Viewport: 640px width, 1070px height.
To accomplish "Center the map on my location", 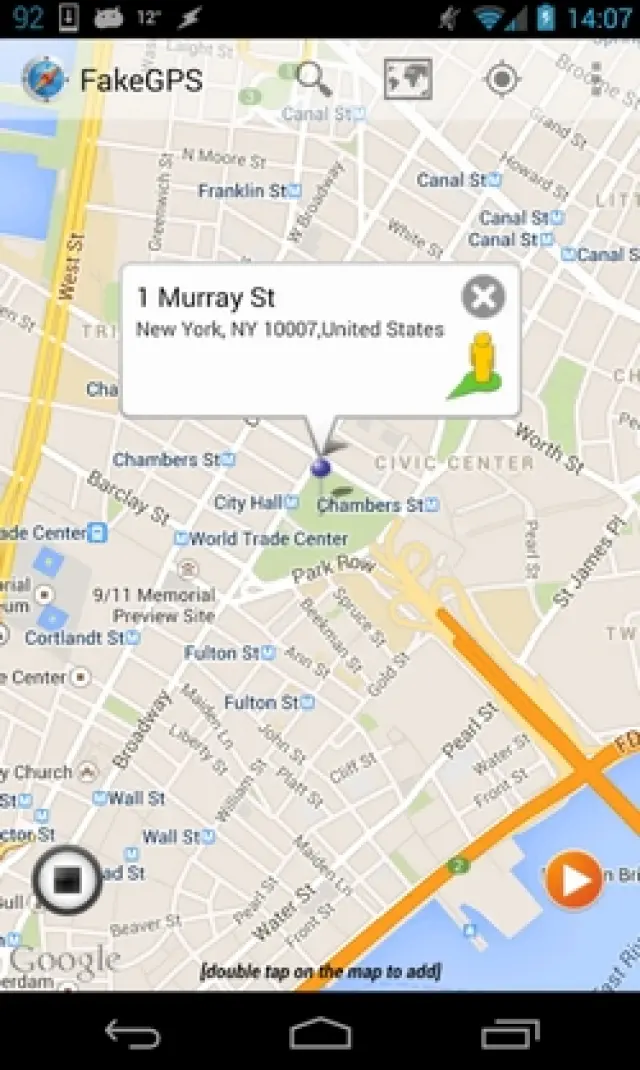I will click(501, 79).
